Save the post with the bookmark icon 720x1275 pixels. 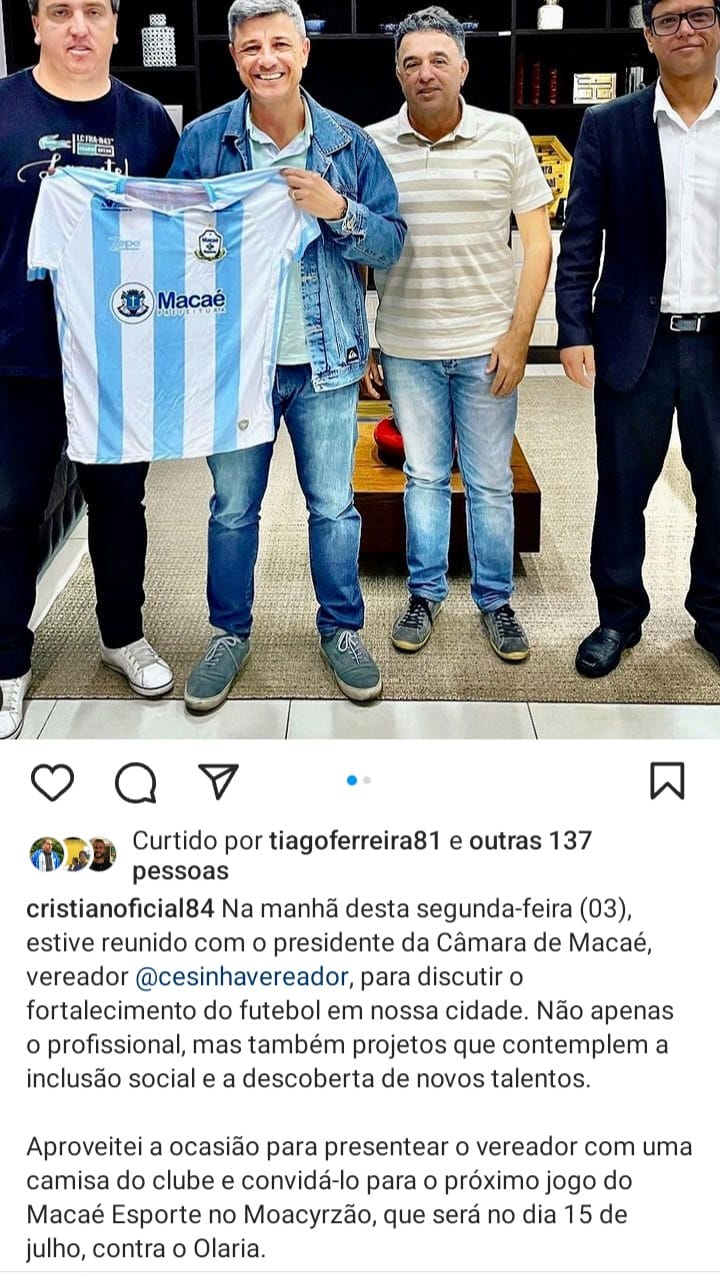(x=667, y=781)
